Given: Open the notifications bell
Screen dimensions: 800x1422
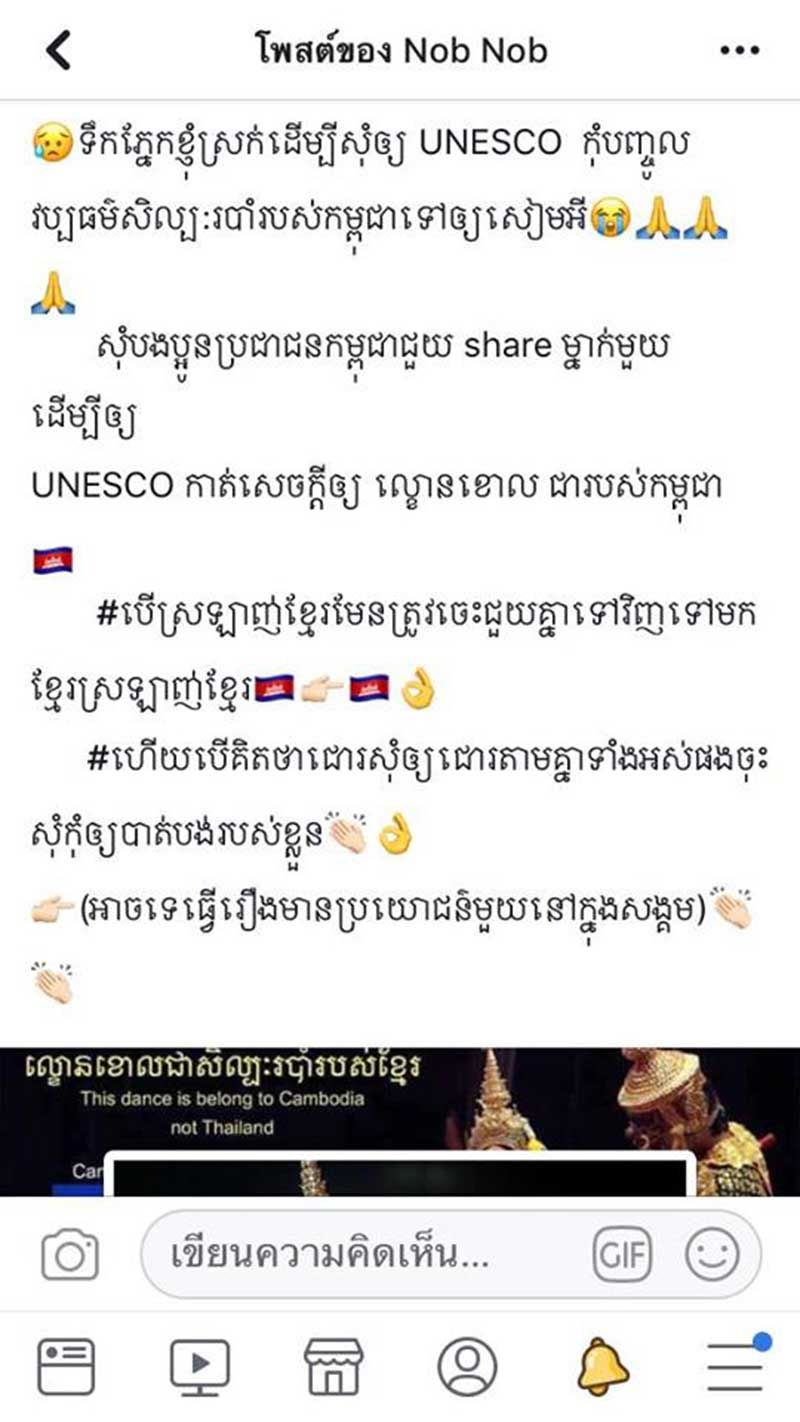Looking at the screenshot, I should (600, 1366).
